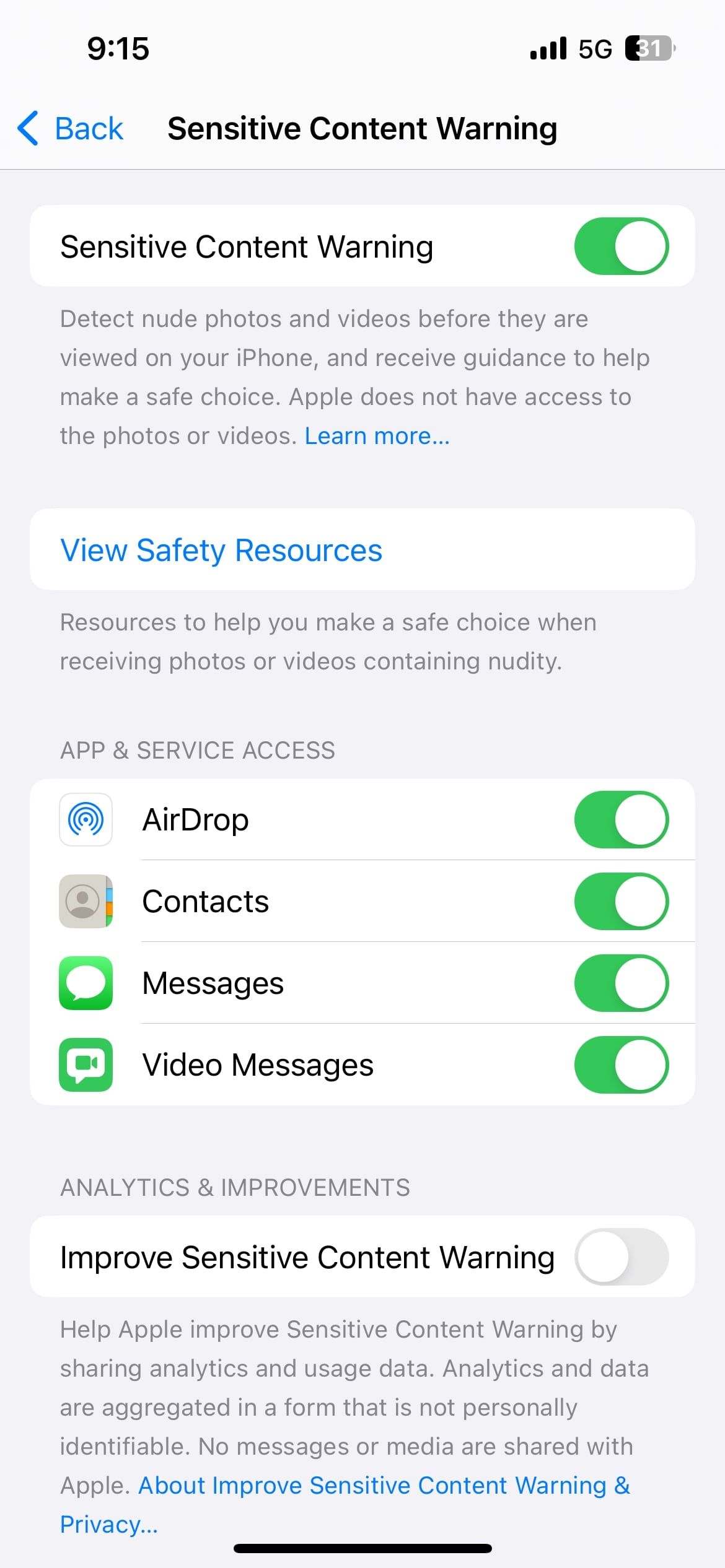
Task: Open the Learn more link
Action: 377,436
